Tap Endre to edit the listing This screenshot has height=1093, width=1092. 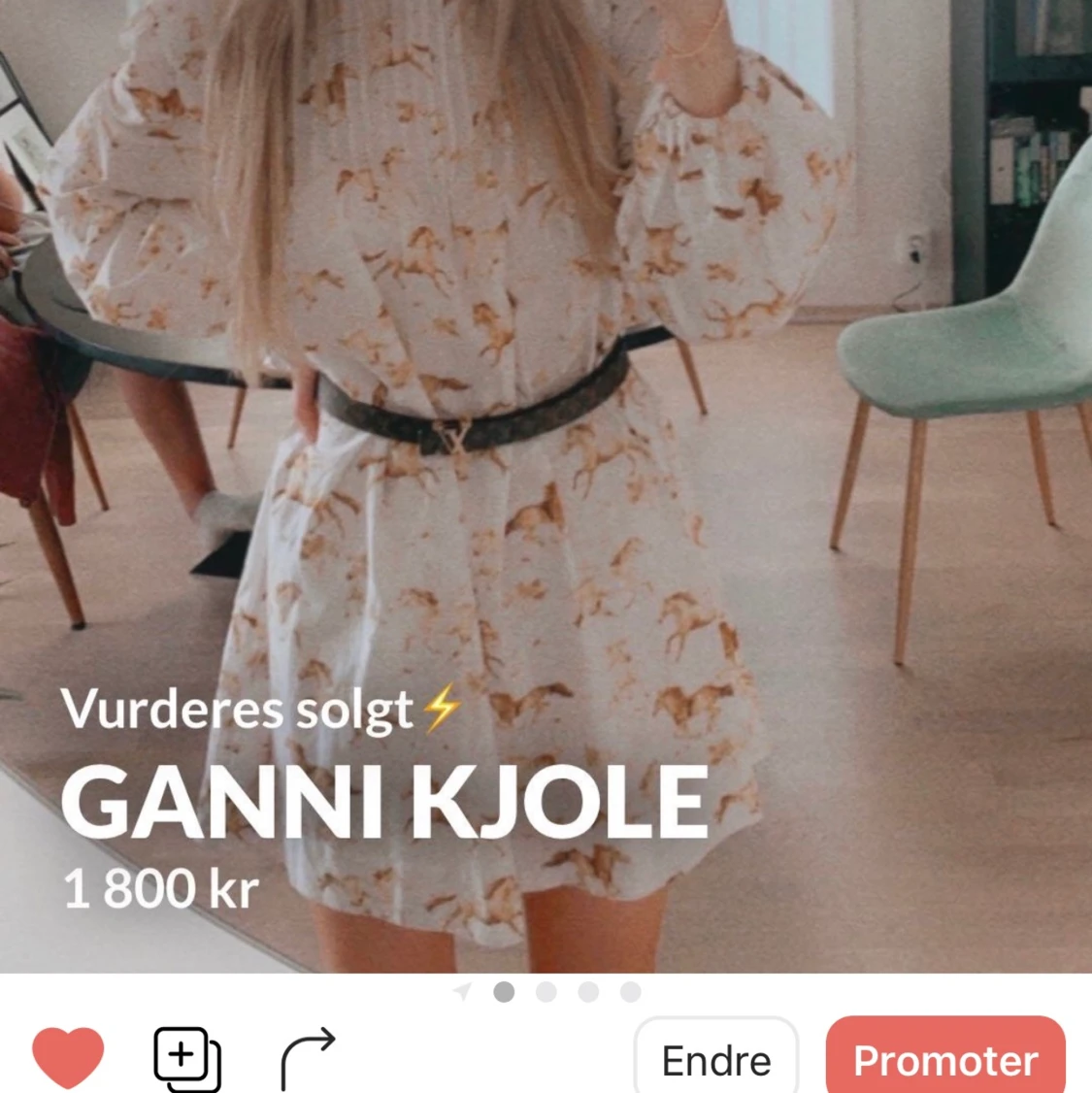coord(716,1060)
